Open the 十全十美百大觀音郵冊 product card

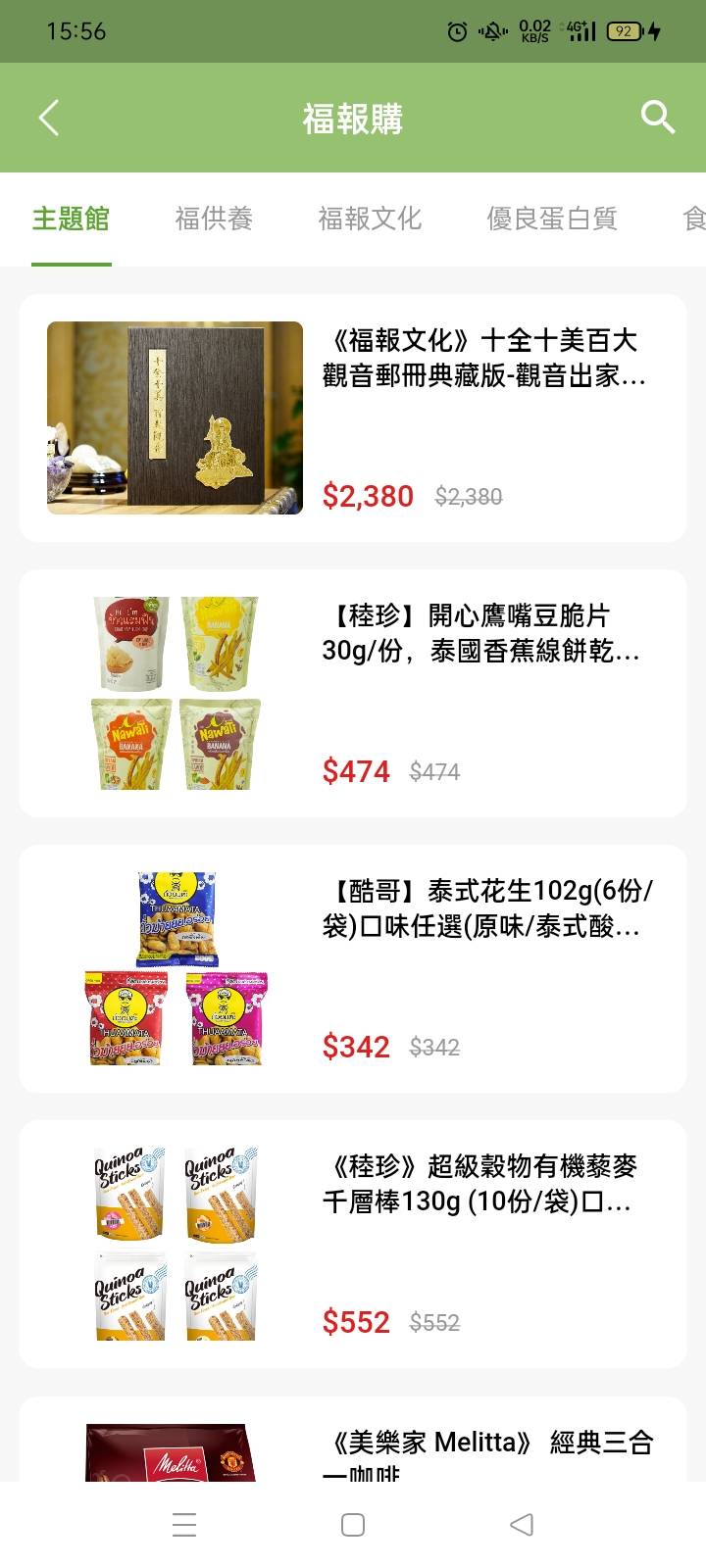click(x=353, y=418)
